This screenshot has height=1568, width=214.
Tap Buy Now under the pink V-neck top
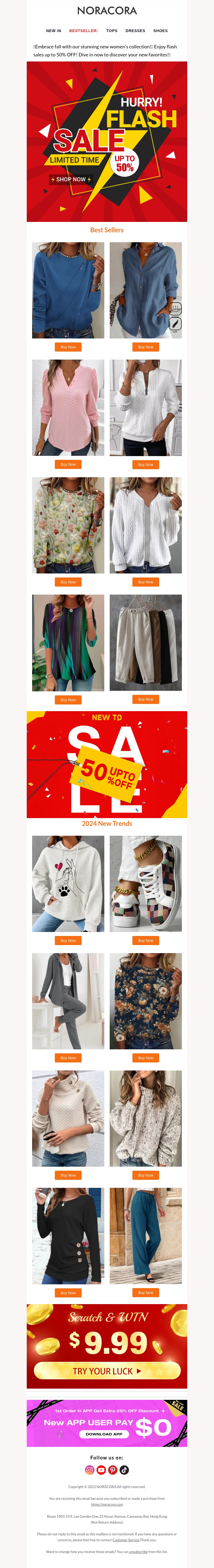[x=68, y=464]
